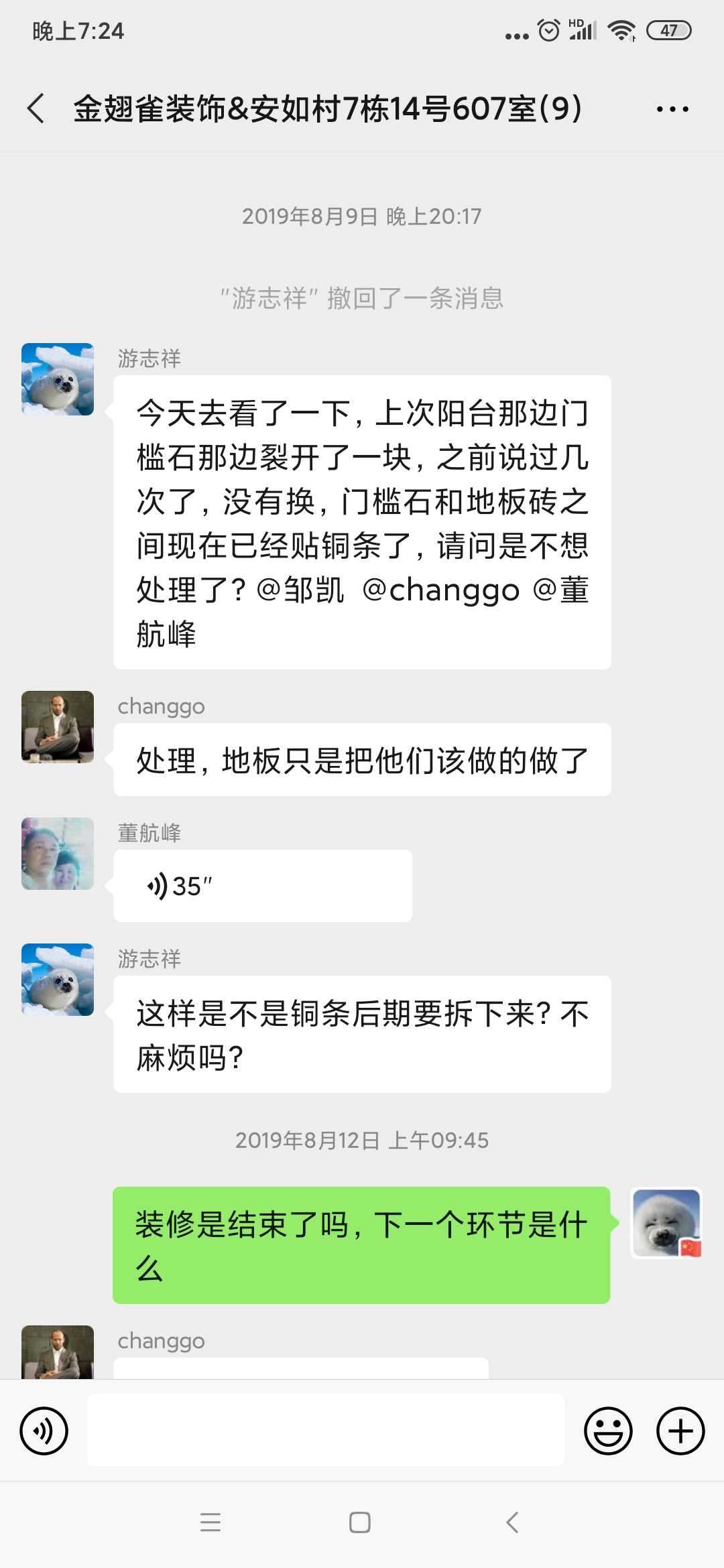This screenshot has width=724, height=1568.
Task: Open group chat info menu
Action: pyautogui.click(x=672, y=109)
